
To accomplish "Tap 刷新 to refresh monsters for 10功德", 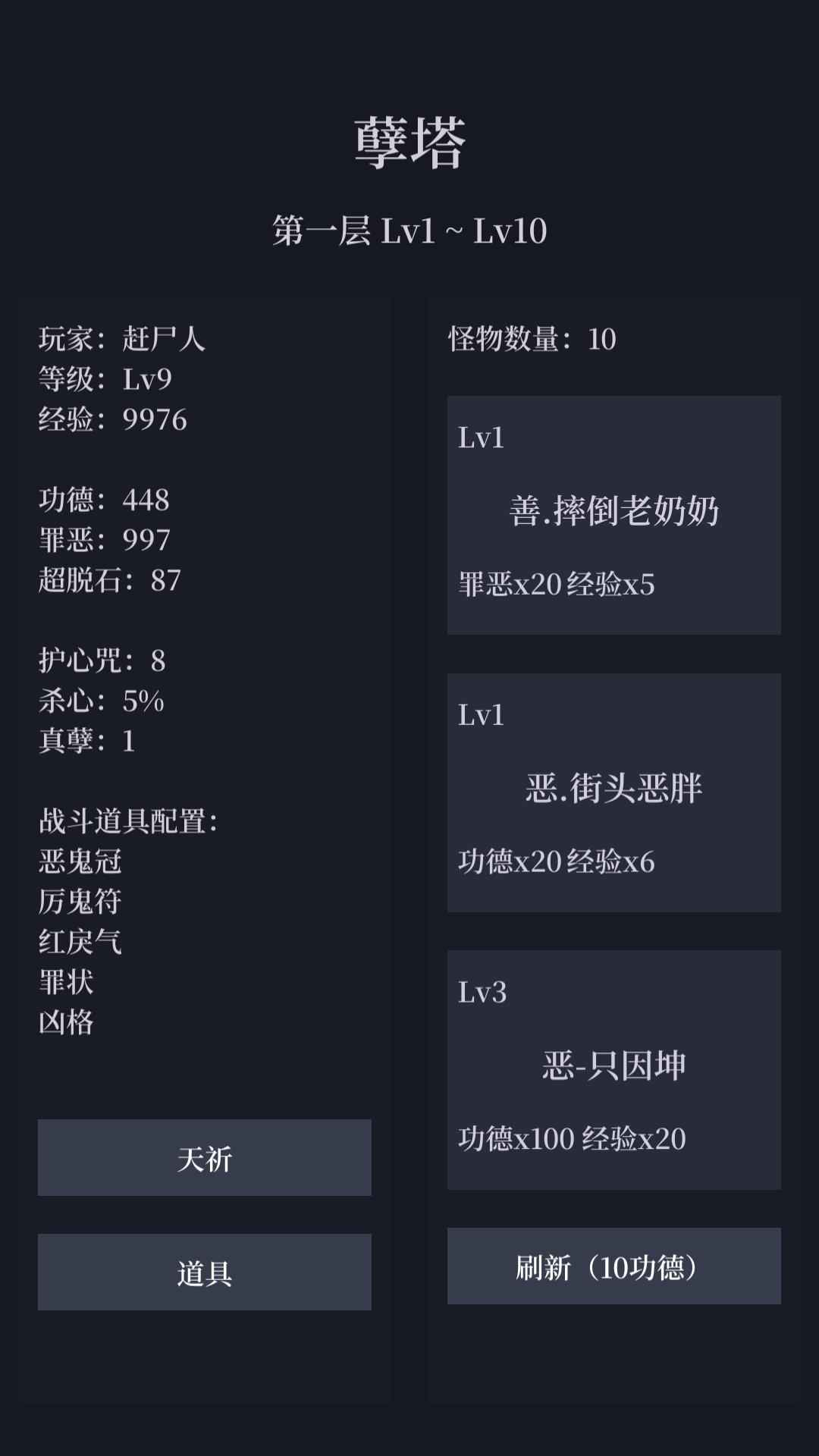I will [x=613, y=1266].
